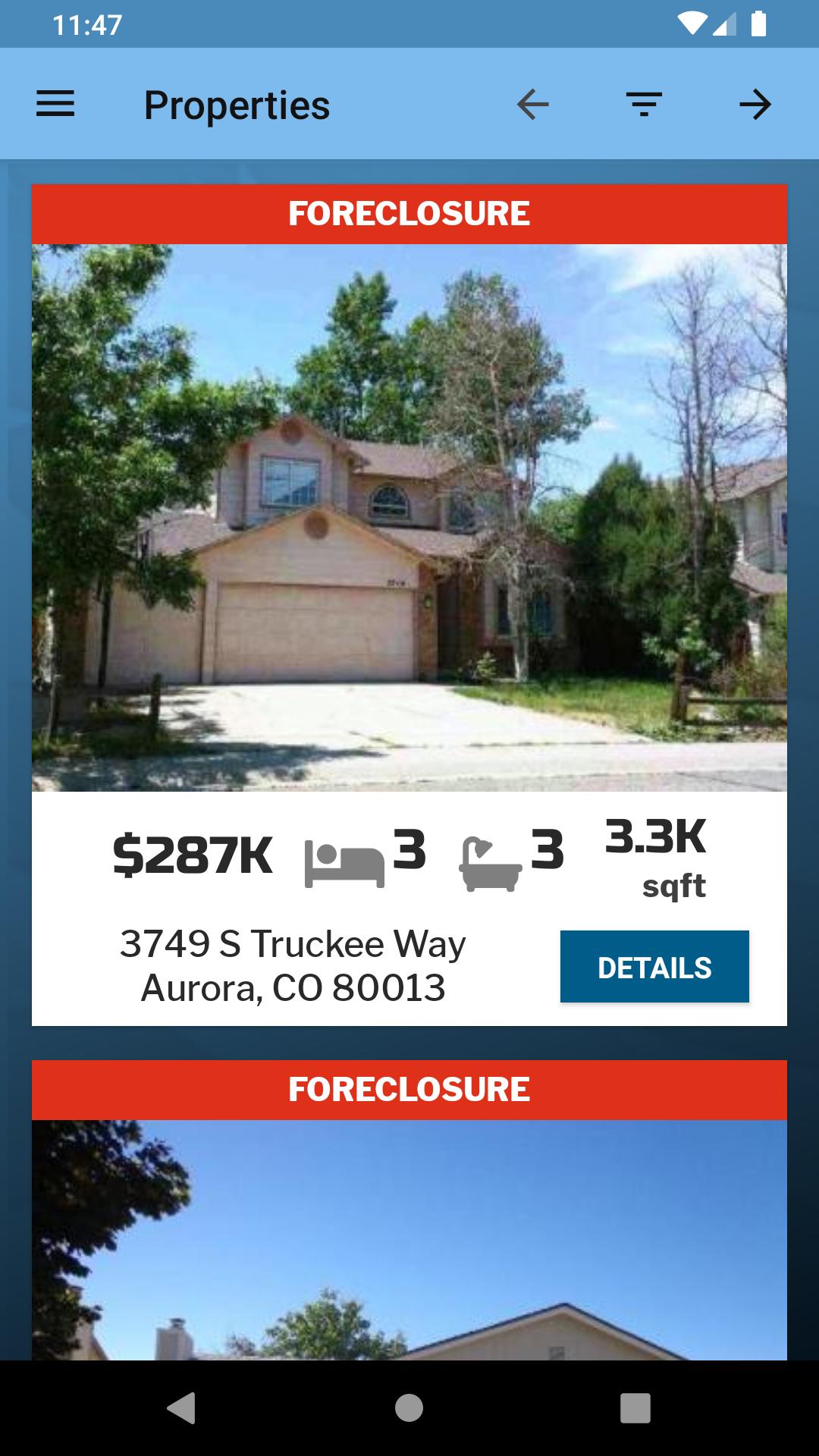This screenshot has height=1456, width=819.
Task: Go to the home screen
Action: 409,1408
